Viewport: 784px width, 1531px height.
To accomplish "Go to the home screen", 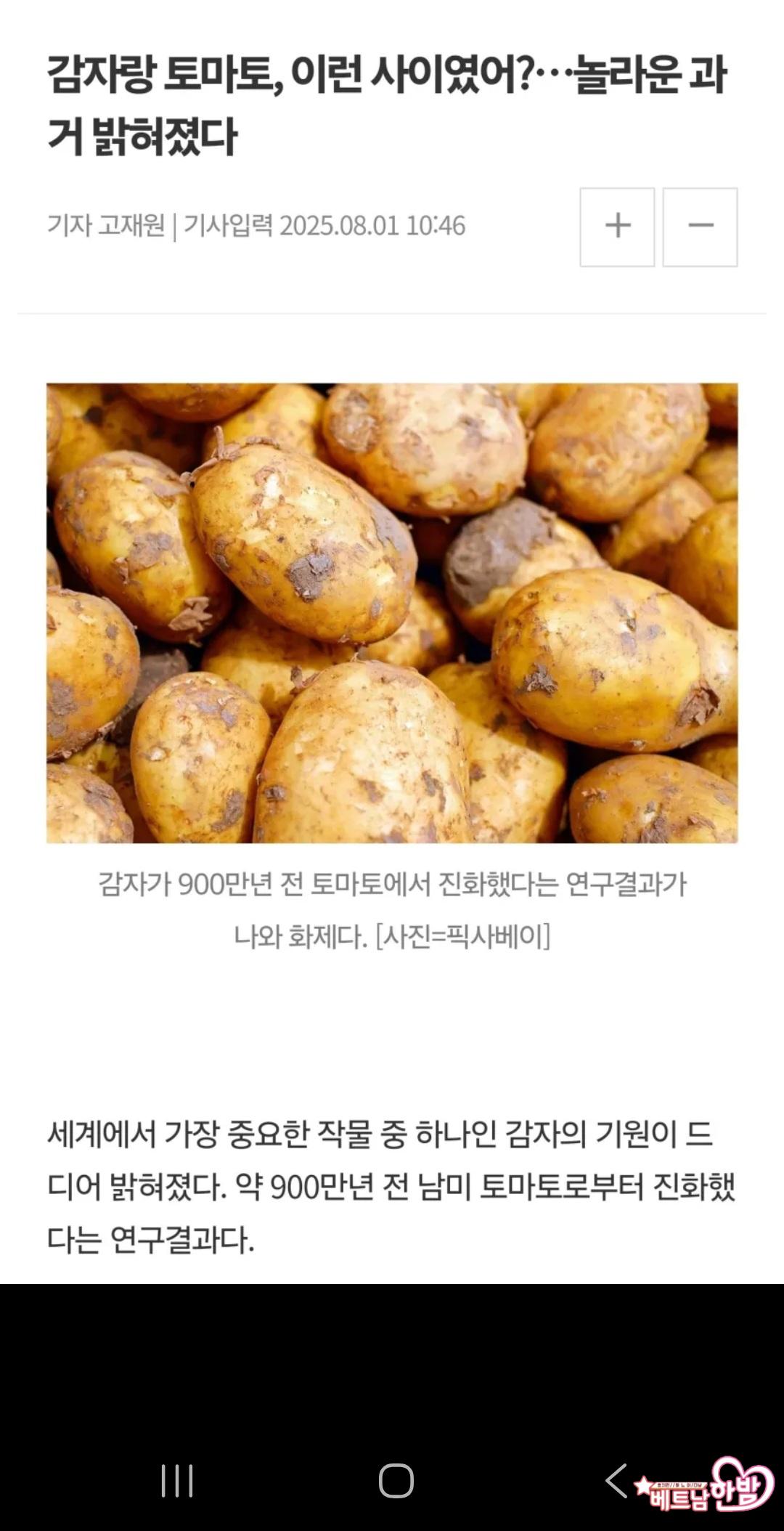I will [396, 1480].
